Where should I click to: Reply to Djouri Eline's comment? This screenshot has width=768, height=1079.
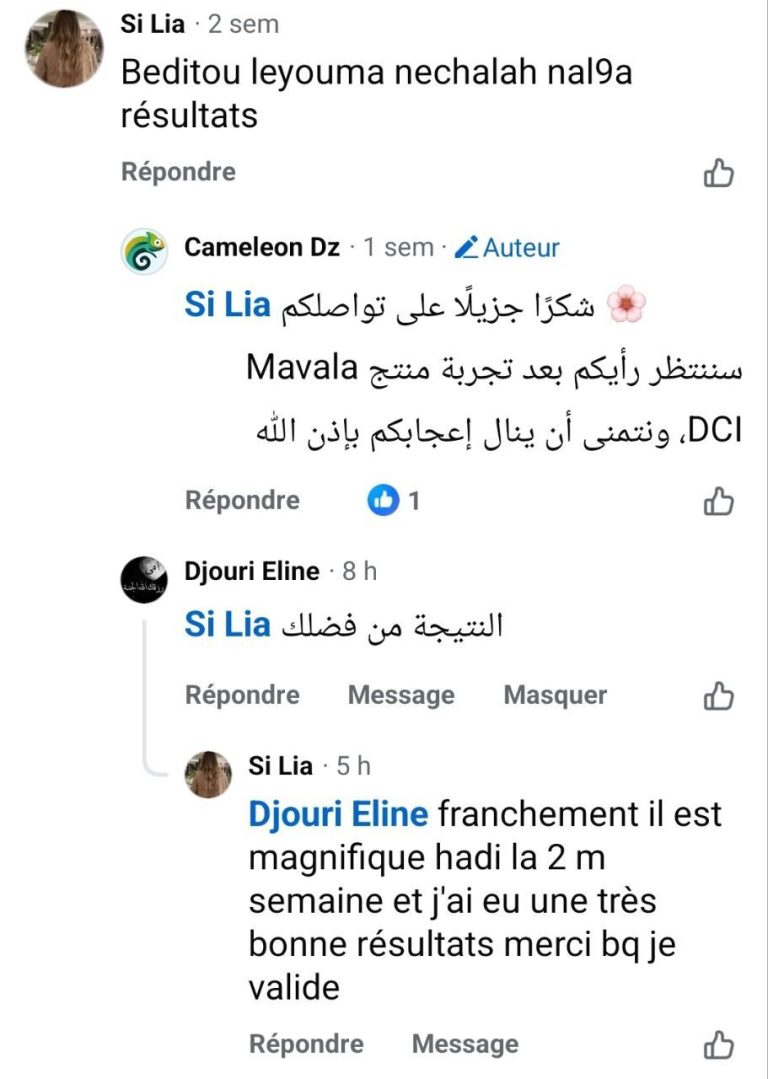point(242,695)
